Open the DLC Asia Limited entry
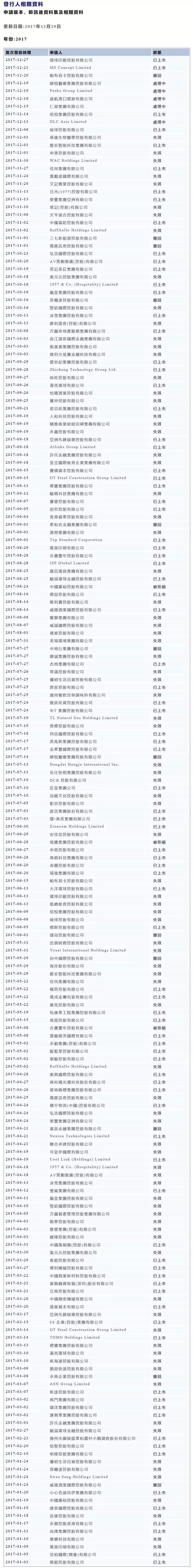Screen dimensions: 193x1568 [x=68, y=122]
